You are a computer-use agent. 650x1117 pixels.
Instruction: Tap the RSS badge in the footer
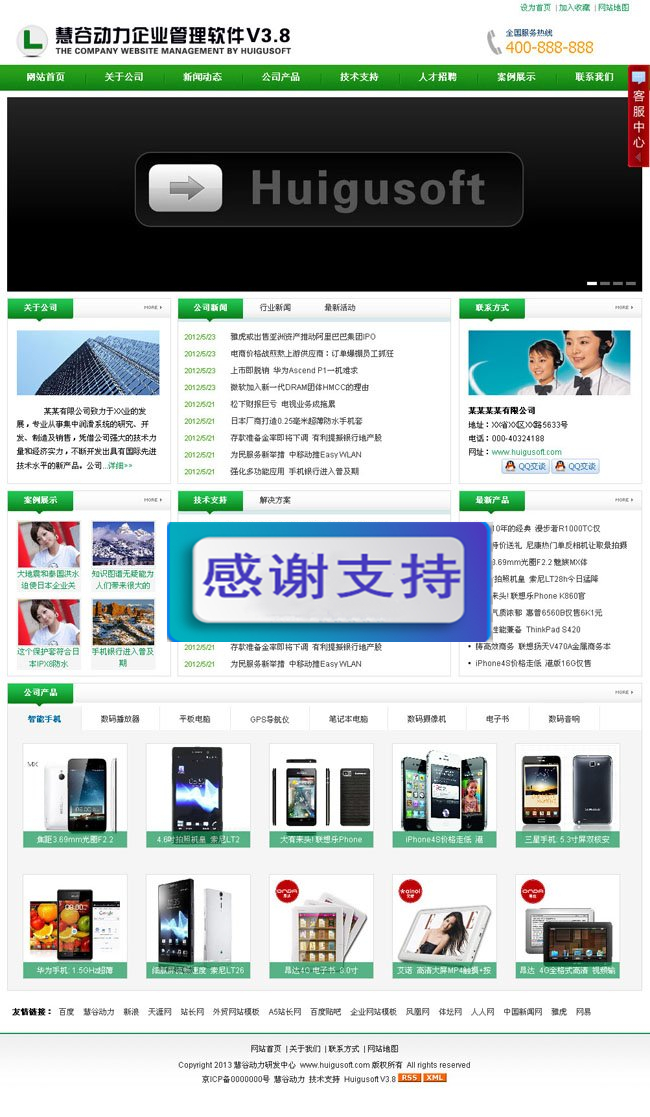(409, 1078)
